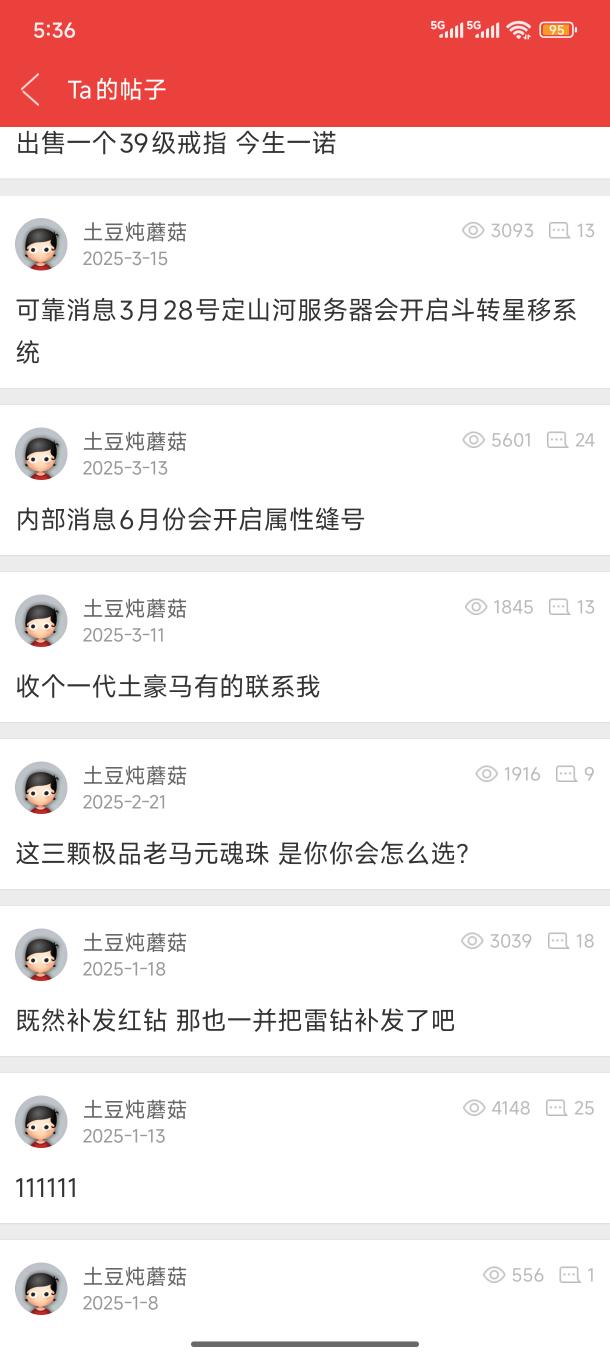This screenshot has height=1356, width=610.
Task: Open the post titled 111111
Action: click(46, 1188)
